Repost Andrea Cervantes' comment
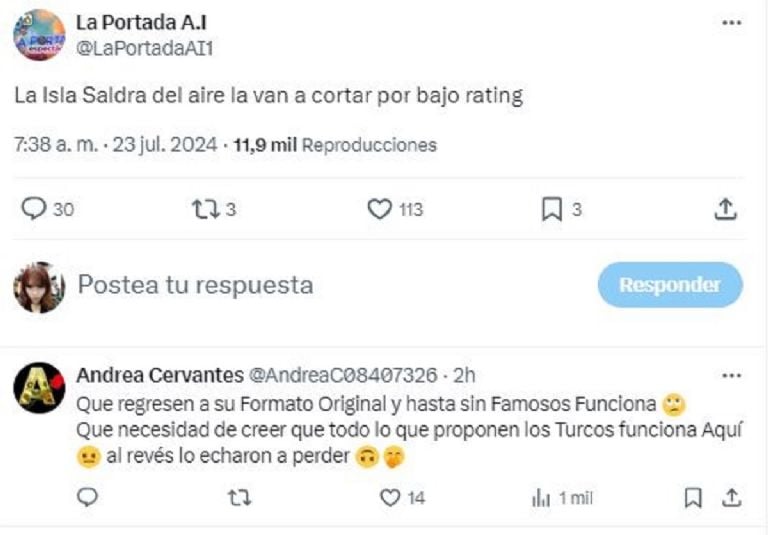 tap(239, 497)
